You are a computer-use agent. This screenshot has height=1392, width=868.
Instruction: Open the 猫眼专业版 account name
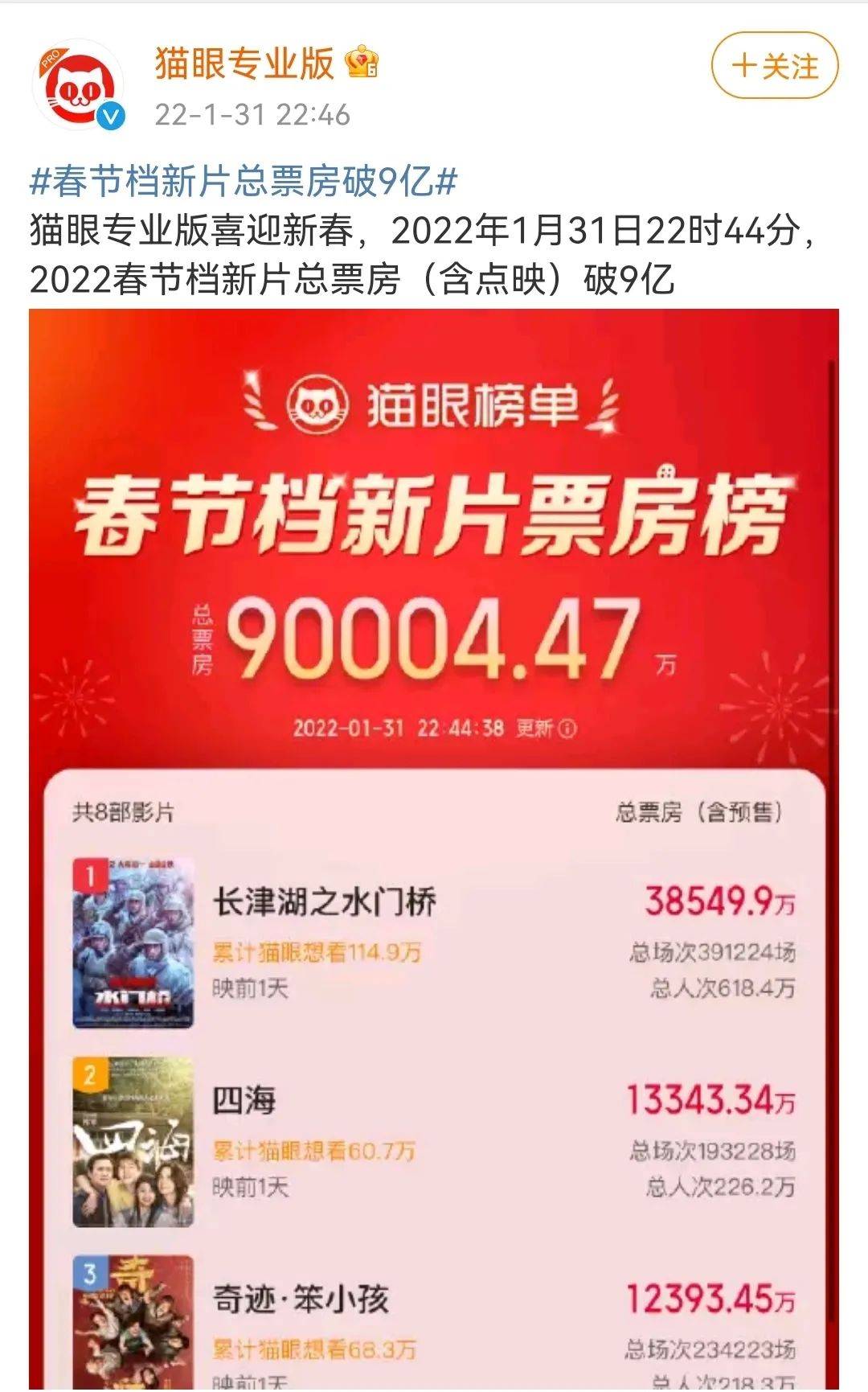click(244, 64)
